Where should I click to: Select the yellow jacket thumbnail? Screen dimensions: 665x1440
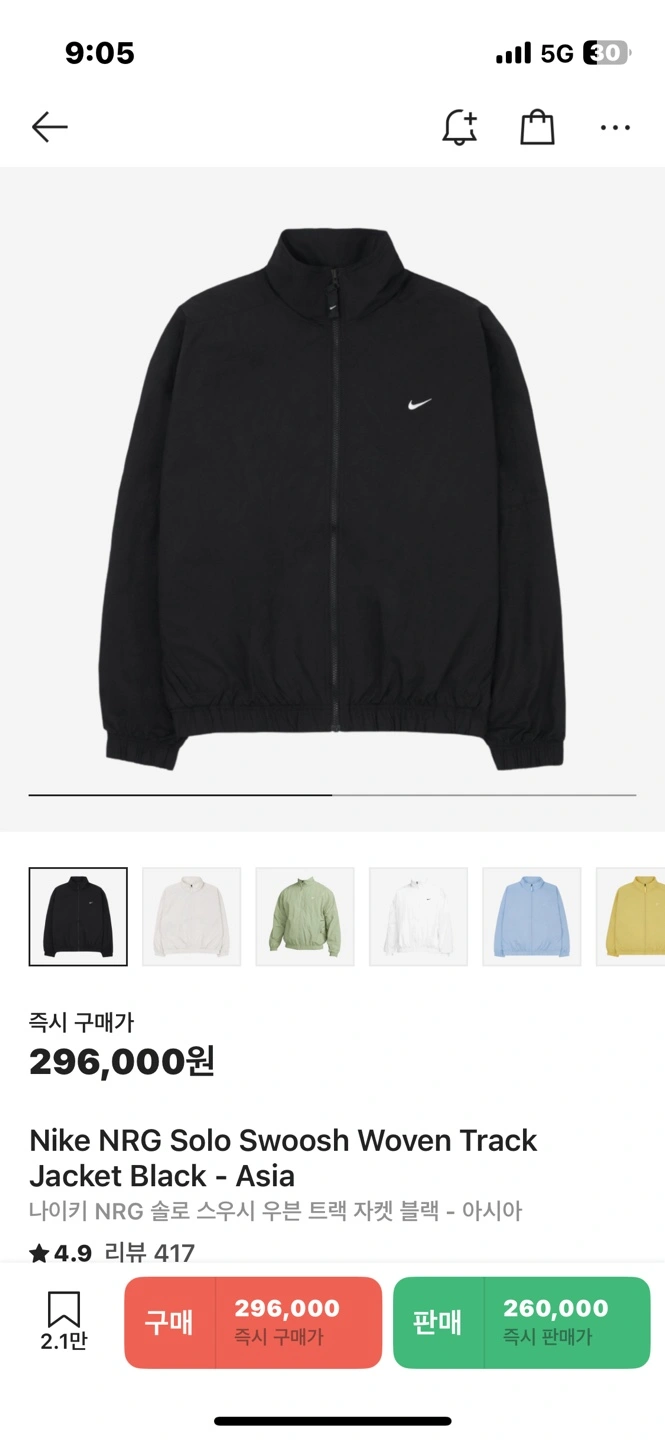pyautogui.click(x=634, y=916)
